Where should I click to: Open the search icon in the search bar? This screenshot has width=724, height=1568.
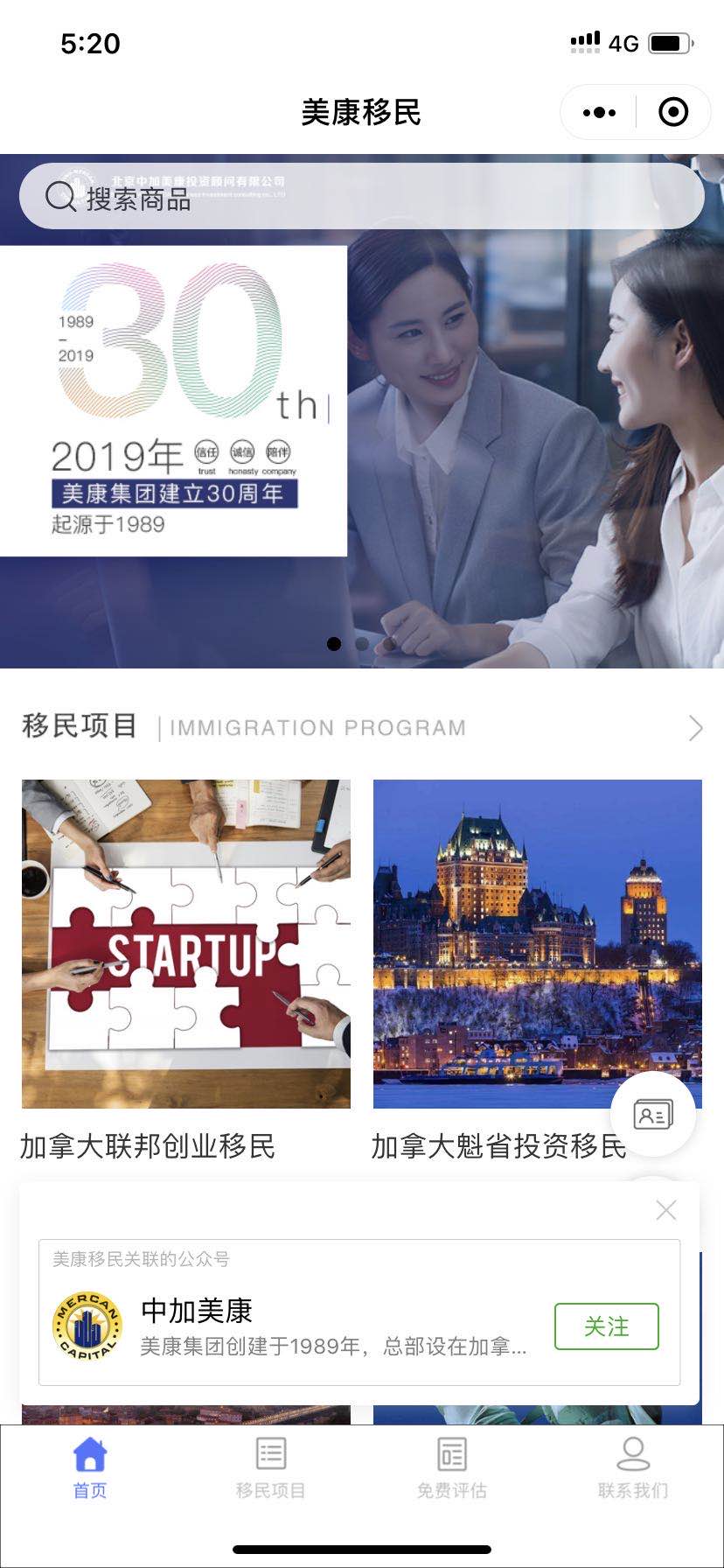(59, 198)
